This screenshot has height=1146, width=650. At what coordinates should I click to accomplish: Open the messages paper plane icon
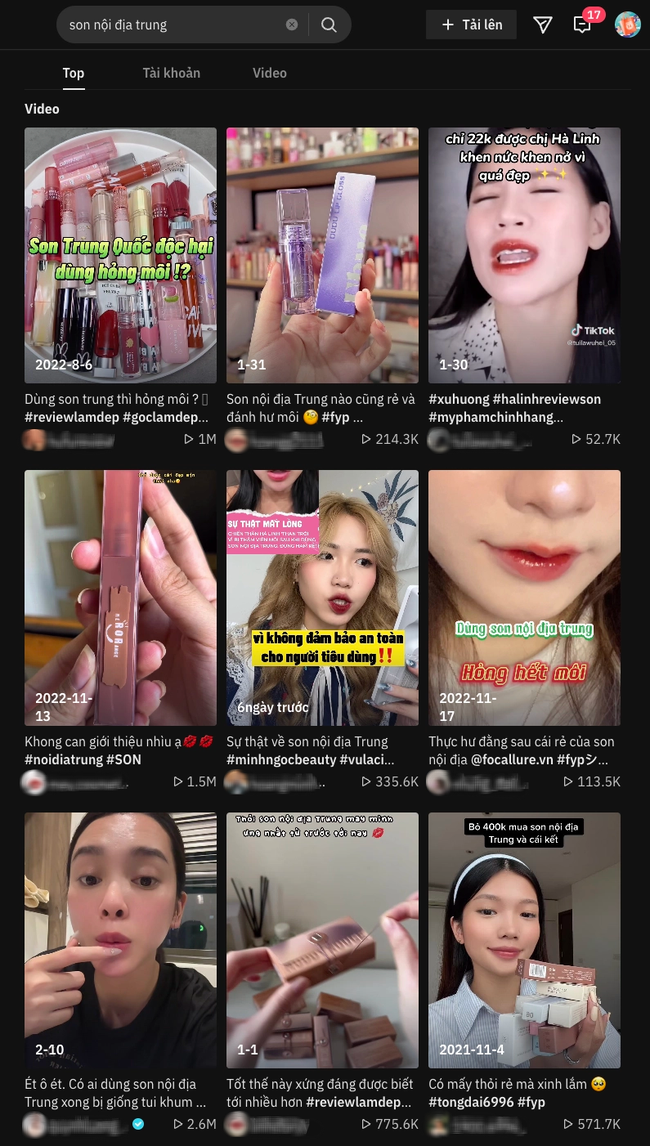click(x=543, y=25)
